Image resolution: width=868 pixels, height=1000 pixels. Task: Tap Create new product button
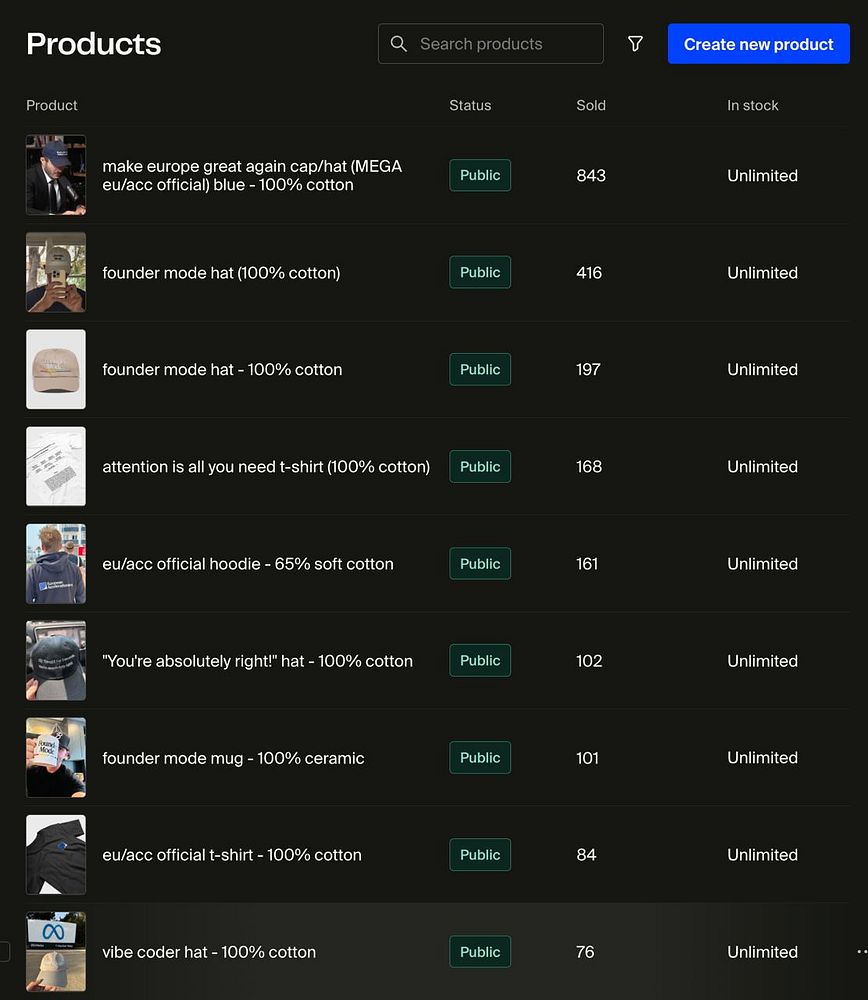pyautogui.click(x=758, y=44)
